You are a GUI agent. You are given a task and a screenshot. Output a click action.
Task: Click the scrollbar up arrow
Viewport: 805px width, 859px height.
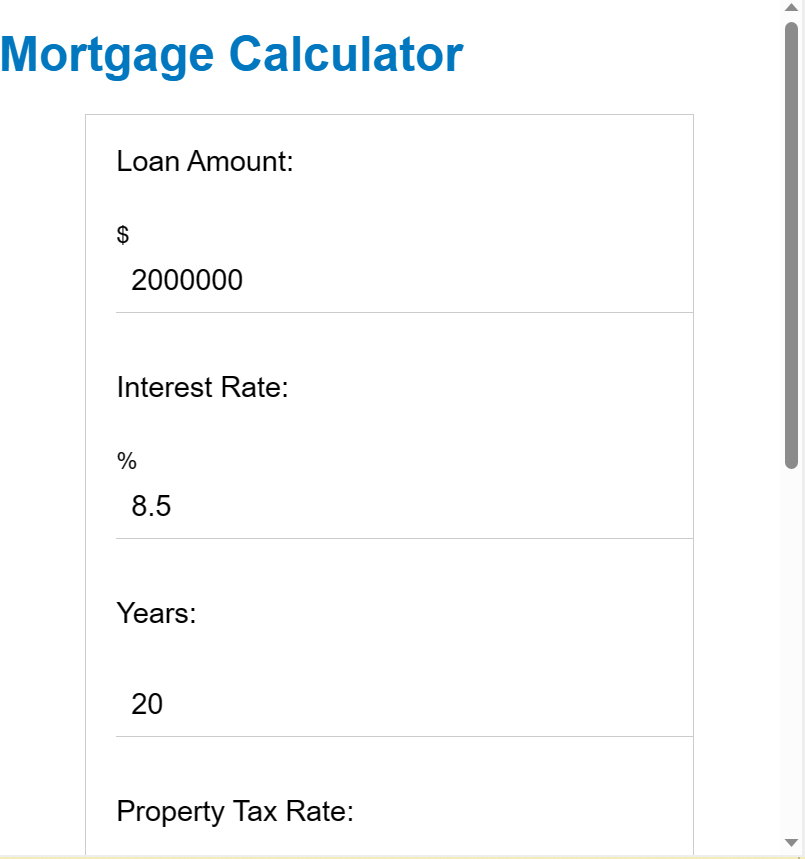791,8
